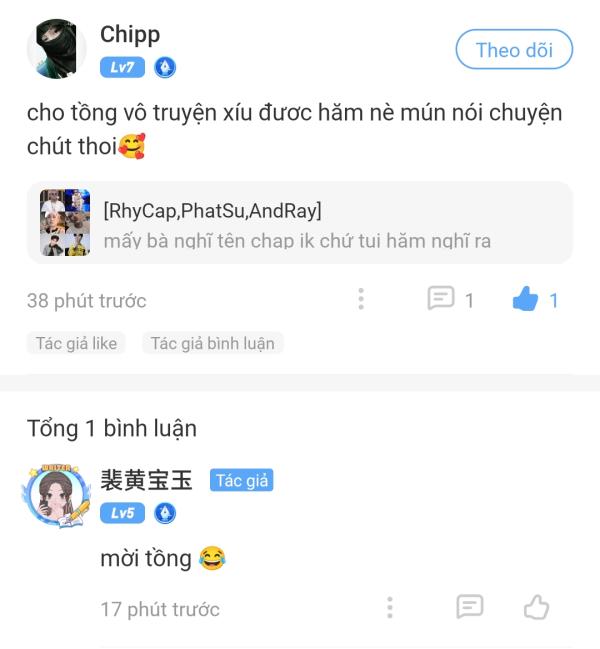600x649 pixels.
Task: Reply to the 'mời tồng' comment
Action: point(470,607)
